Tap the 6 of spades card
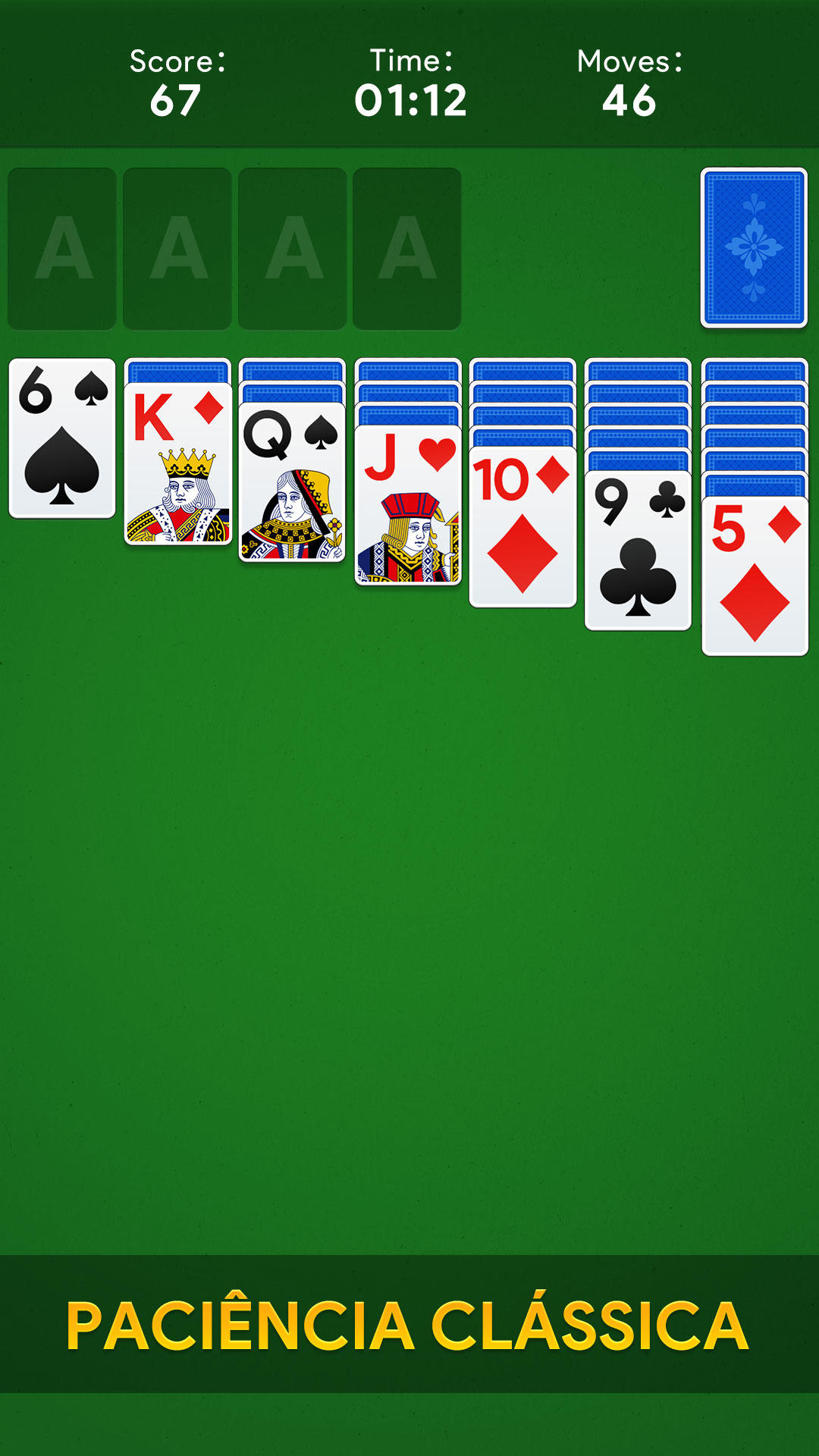This screenshot has width=819, height=1456. tap(62, 439)
